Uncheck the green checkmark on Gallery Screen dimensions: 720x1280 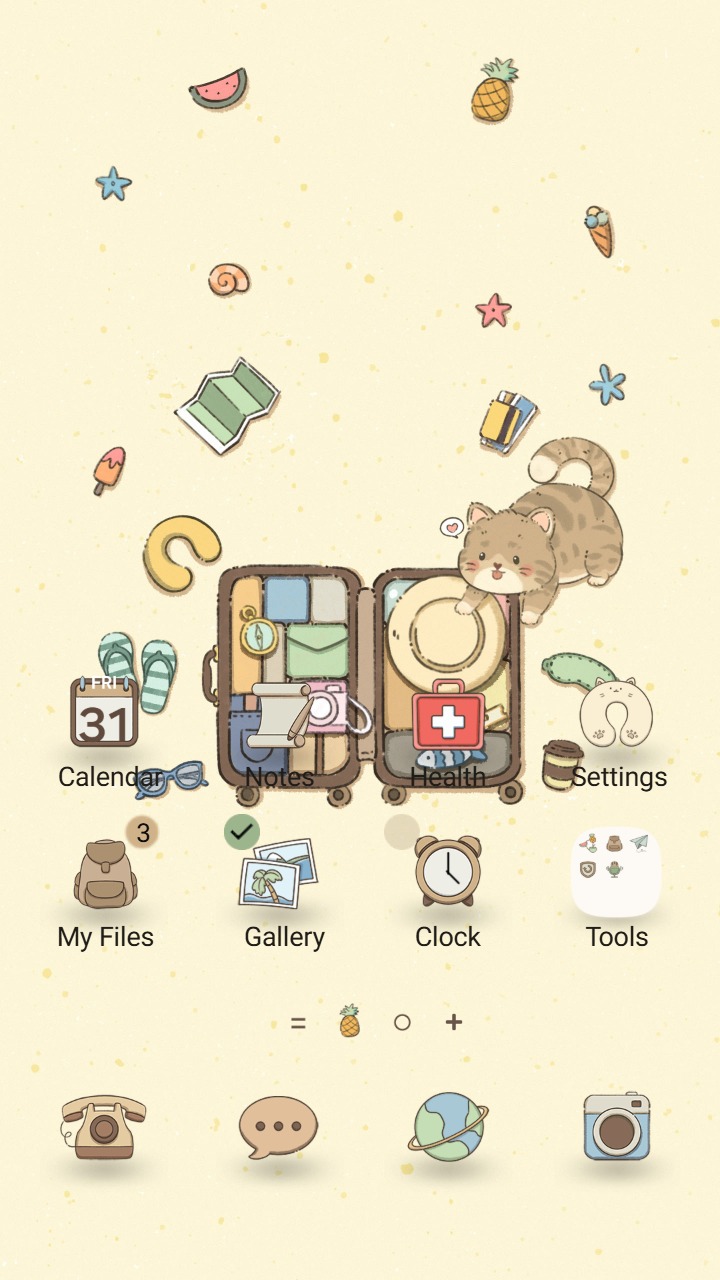click(242, 831)
